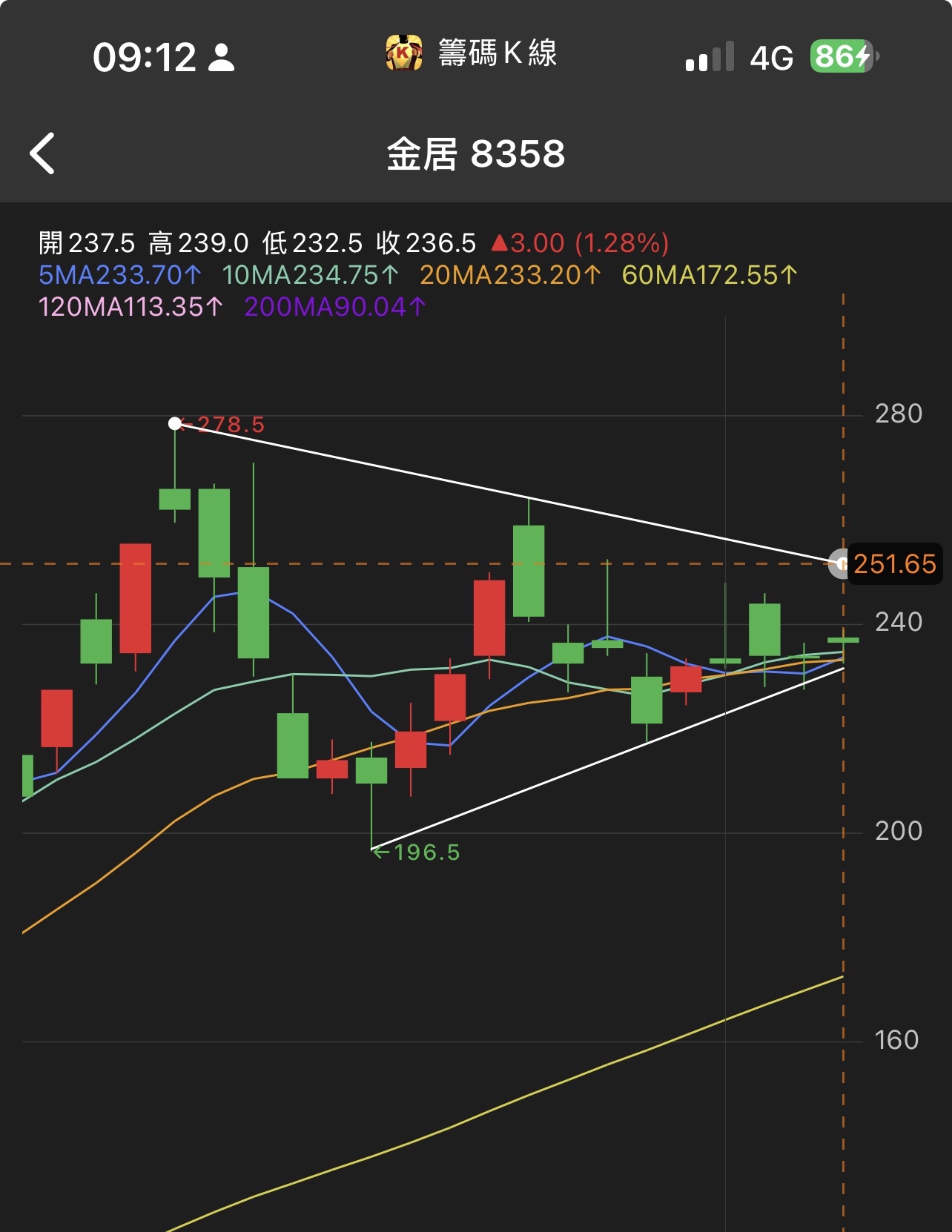Tap the trendline anchor at the 278.5 high
This screenshot has width=952, height=1232.
pyautogui.click(x=174, y=423)
